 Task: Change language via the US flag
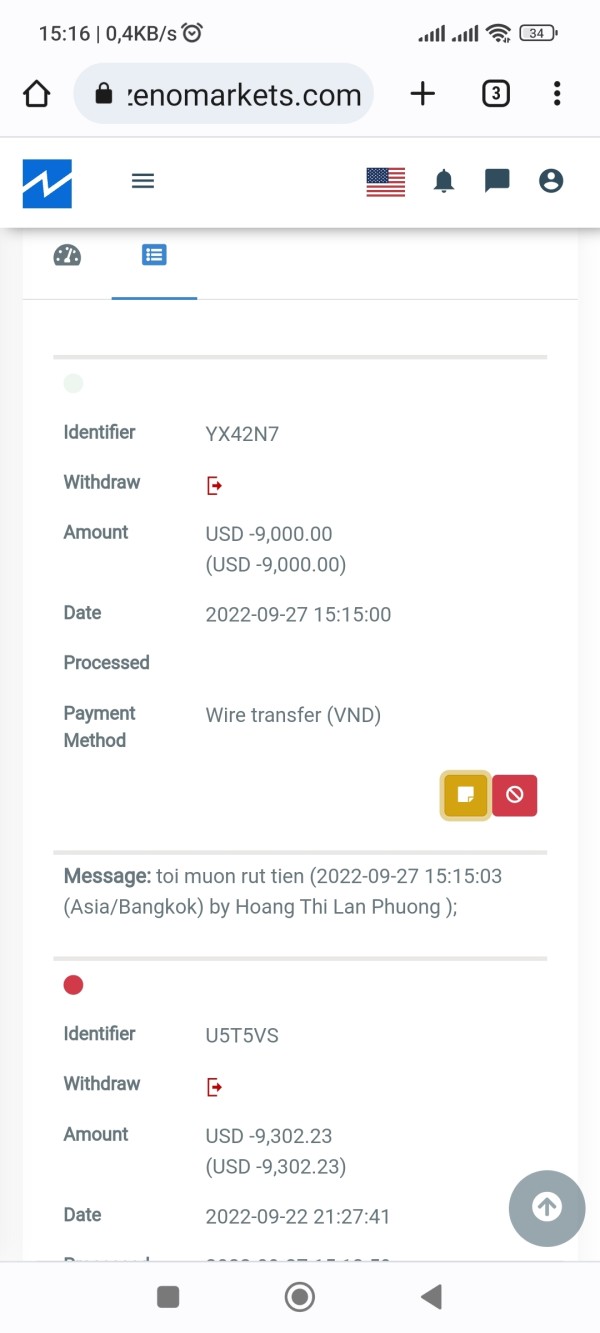pos(386,181)
